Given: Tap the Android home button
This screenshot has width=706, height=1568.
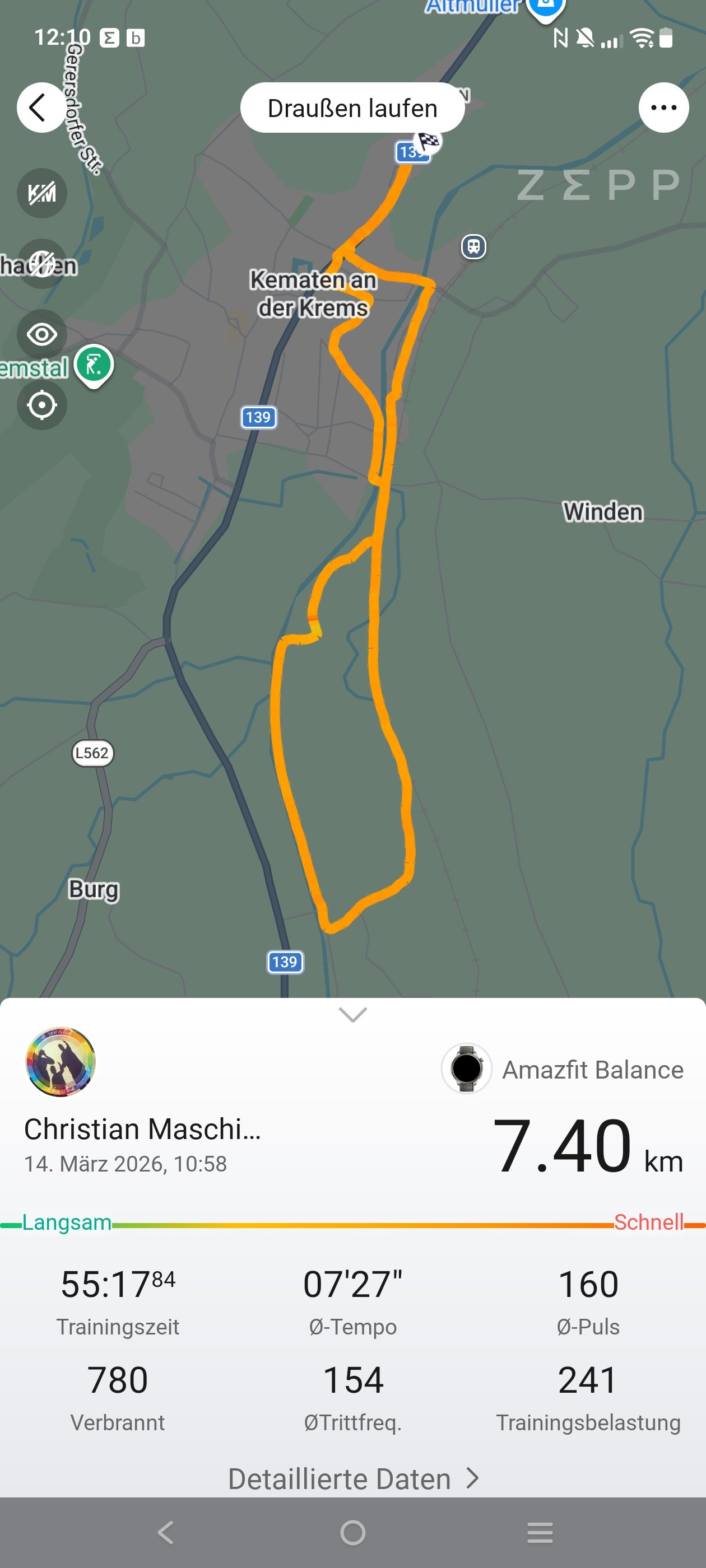Looking at the screenshot, I should 352,1533.
